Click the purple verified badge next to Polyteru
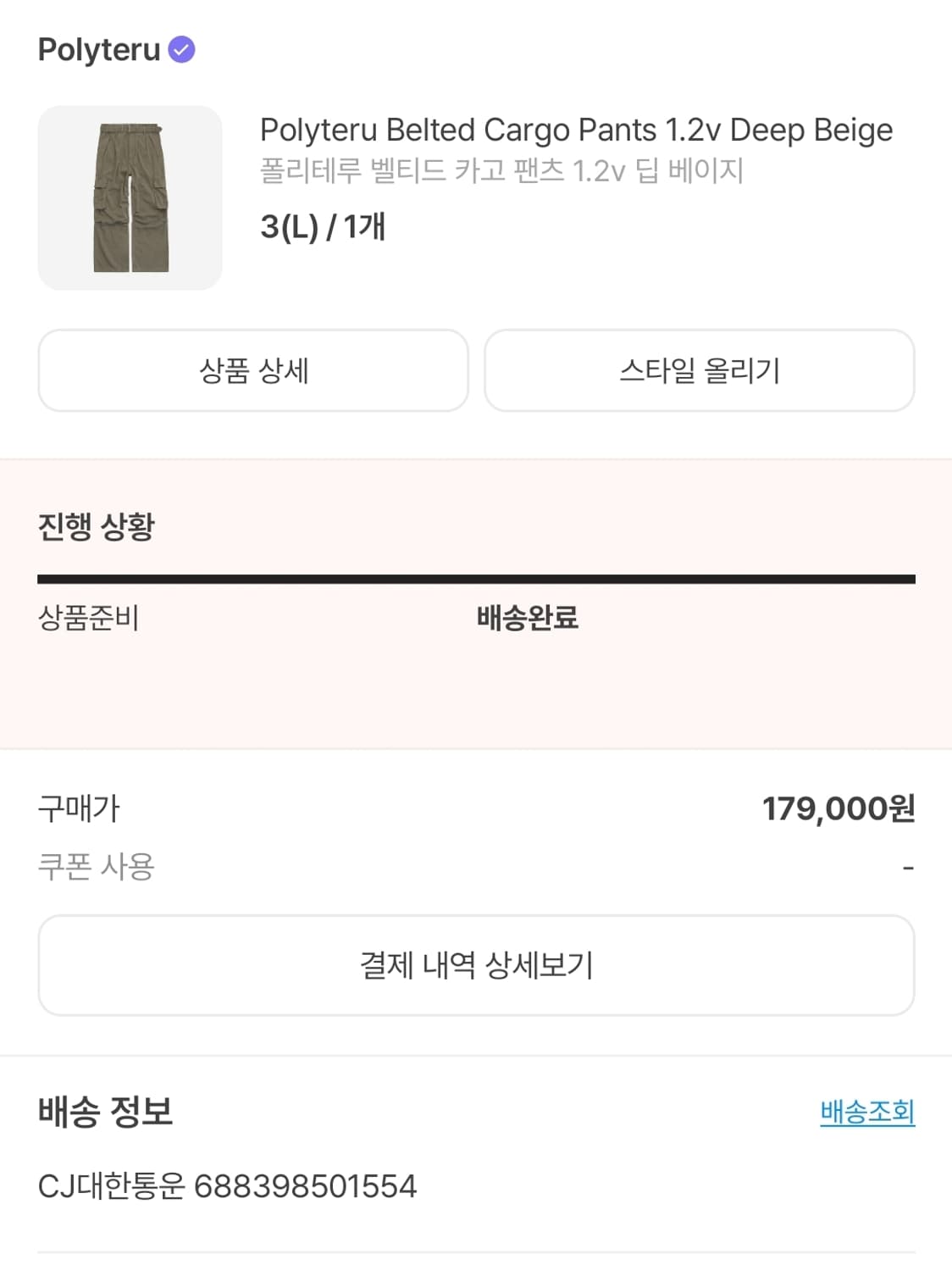The height and width of the screenshot is (1271, 952). pos(180,49)
